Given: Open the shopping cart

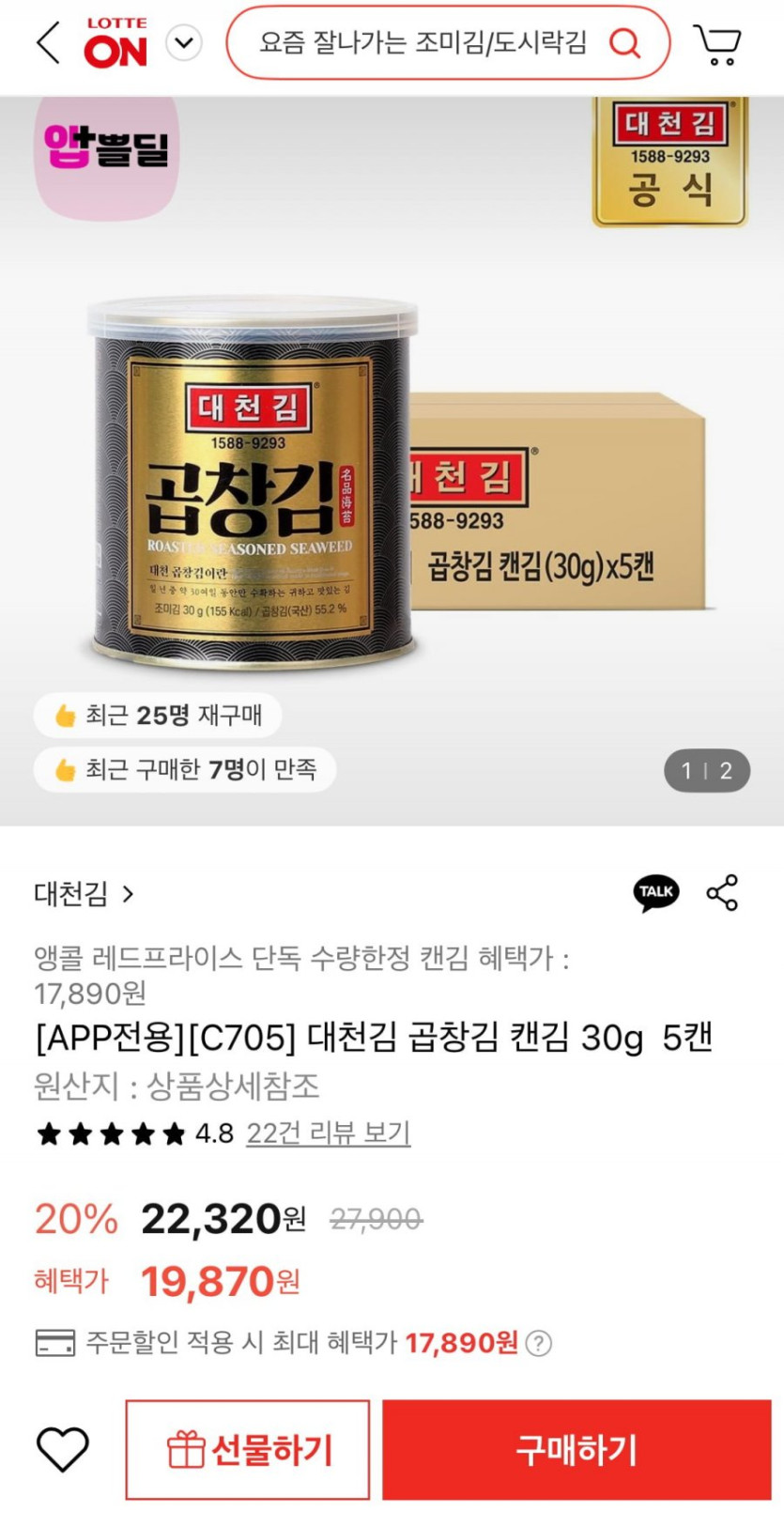Looking at the screenshot, I should pyautogui.click(x=717, y=44).
